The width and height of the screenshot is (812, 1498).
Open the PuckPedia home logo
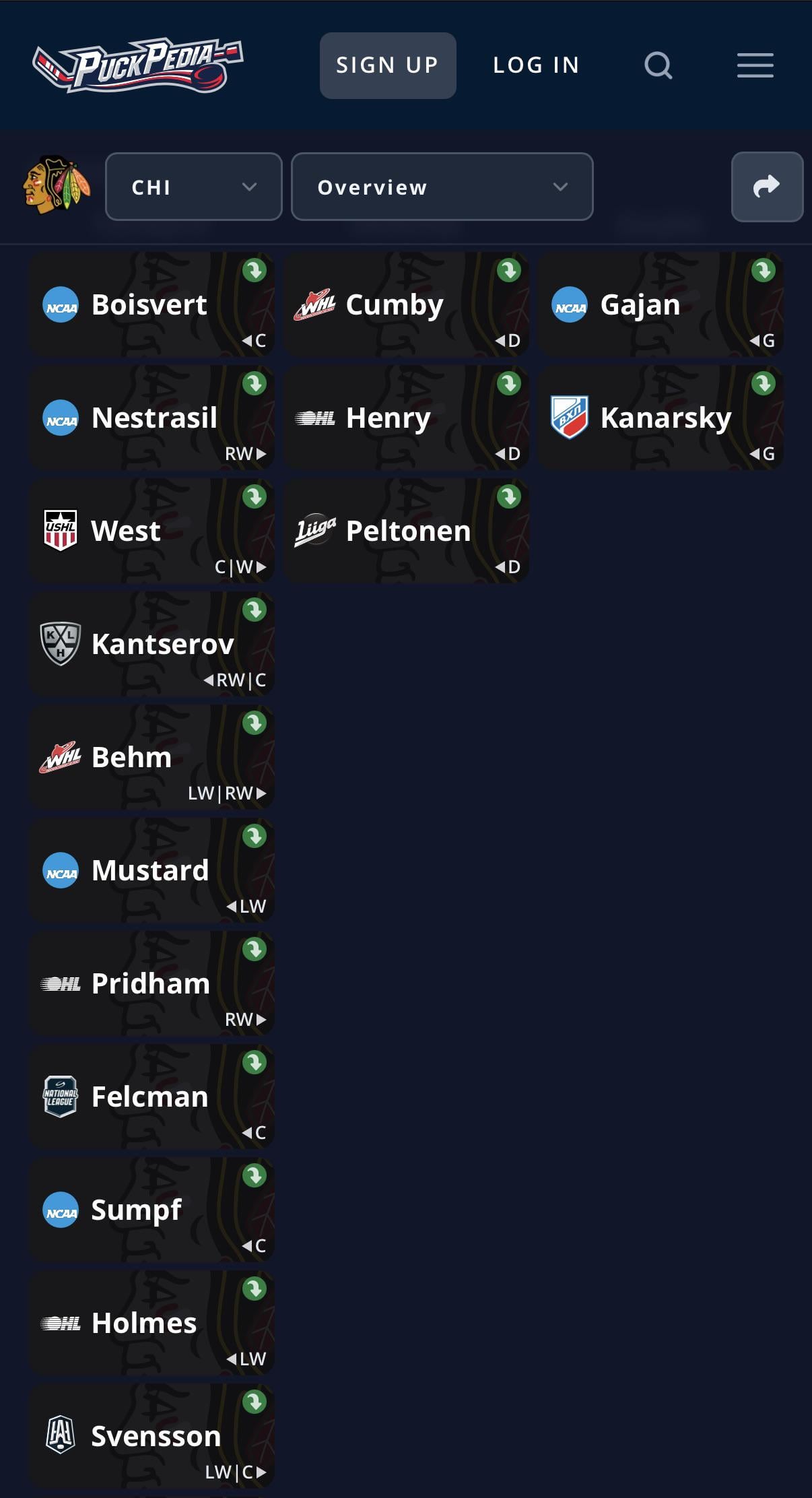pyautogui.click(x=138, y=65)
